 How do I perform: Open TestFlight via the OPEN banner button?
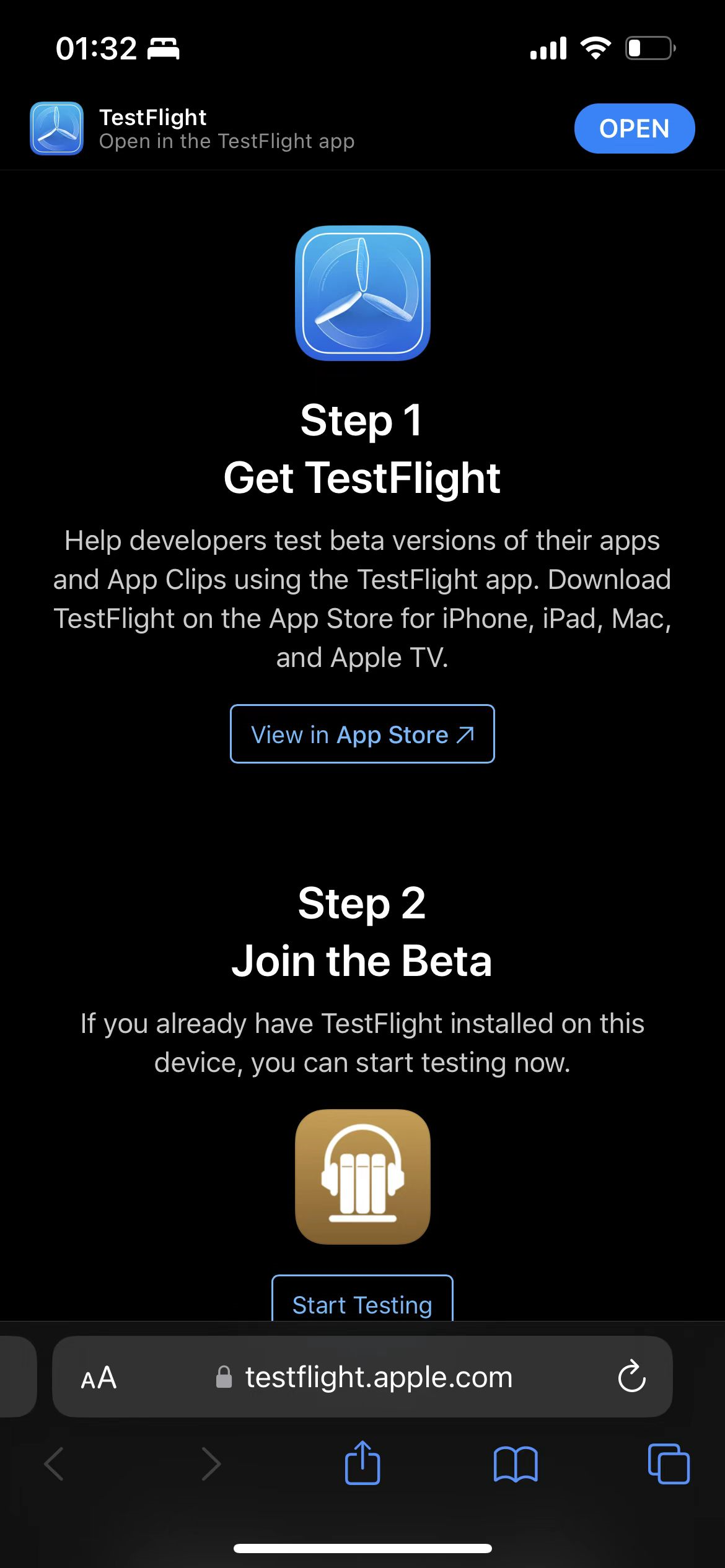(634, 129)
